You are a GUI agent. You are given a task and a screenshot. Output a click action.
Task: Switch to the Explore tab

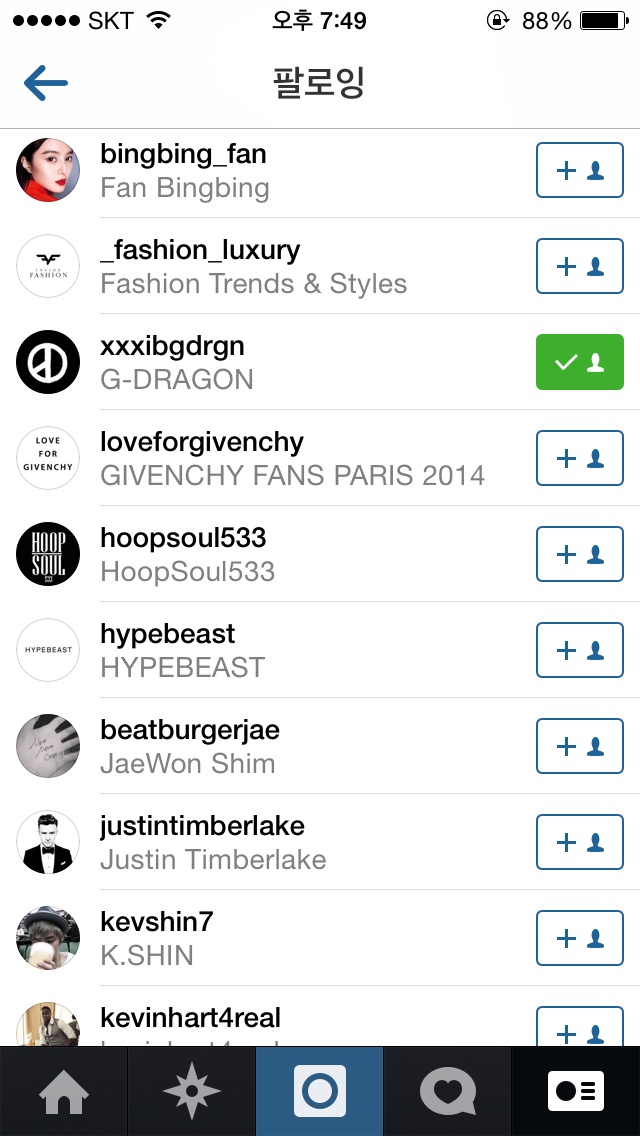pos(192,1091)
